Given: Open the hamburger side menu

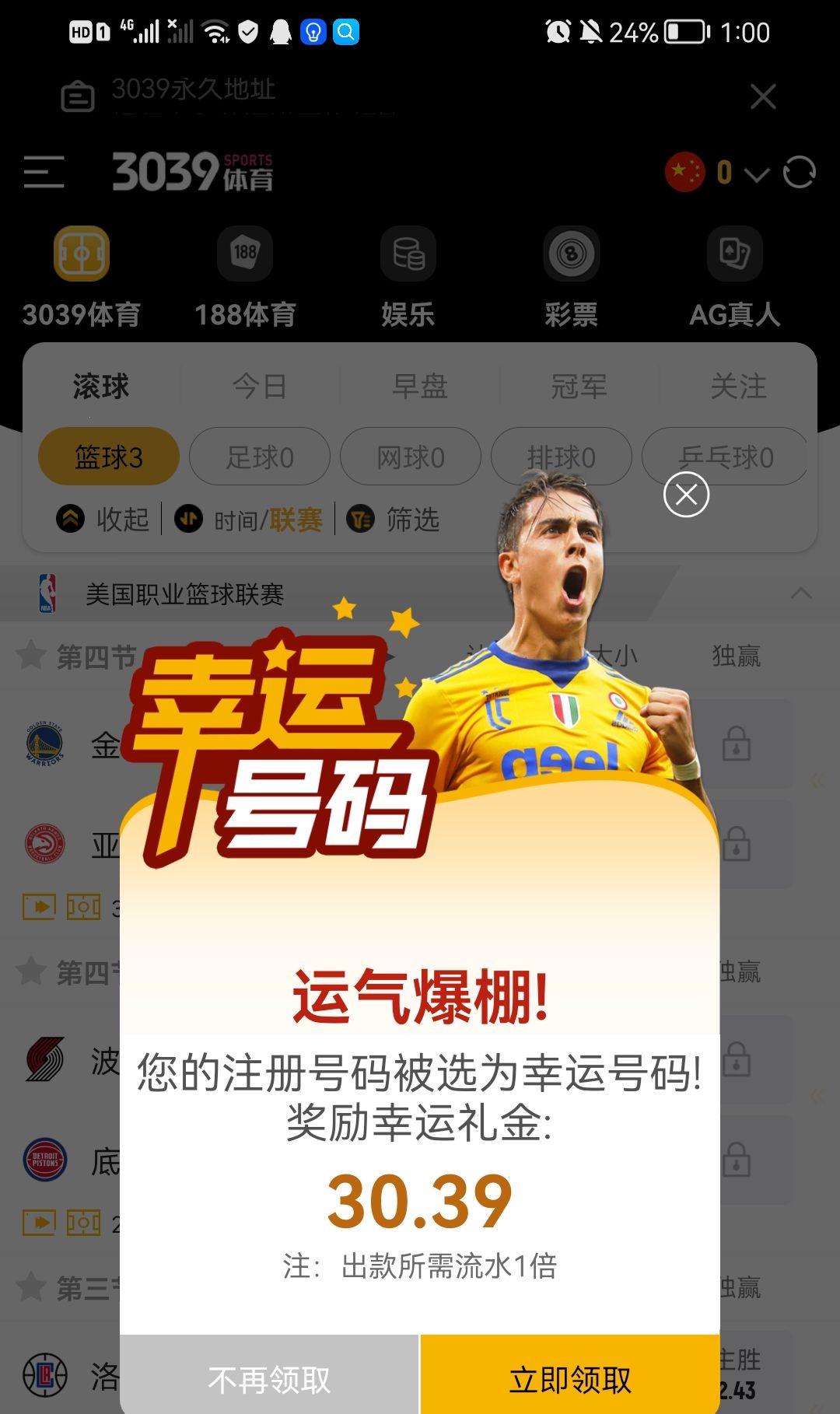Looking at the screenshot, I should click(x=44, y=172).
